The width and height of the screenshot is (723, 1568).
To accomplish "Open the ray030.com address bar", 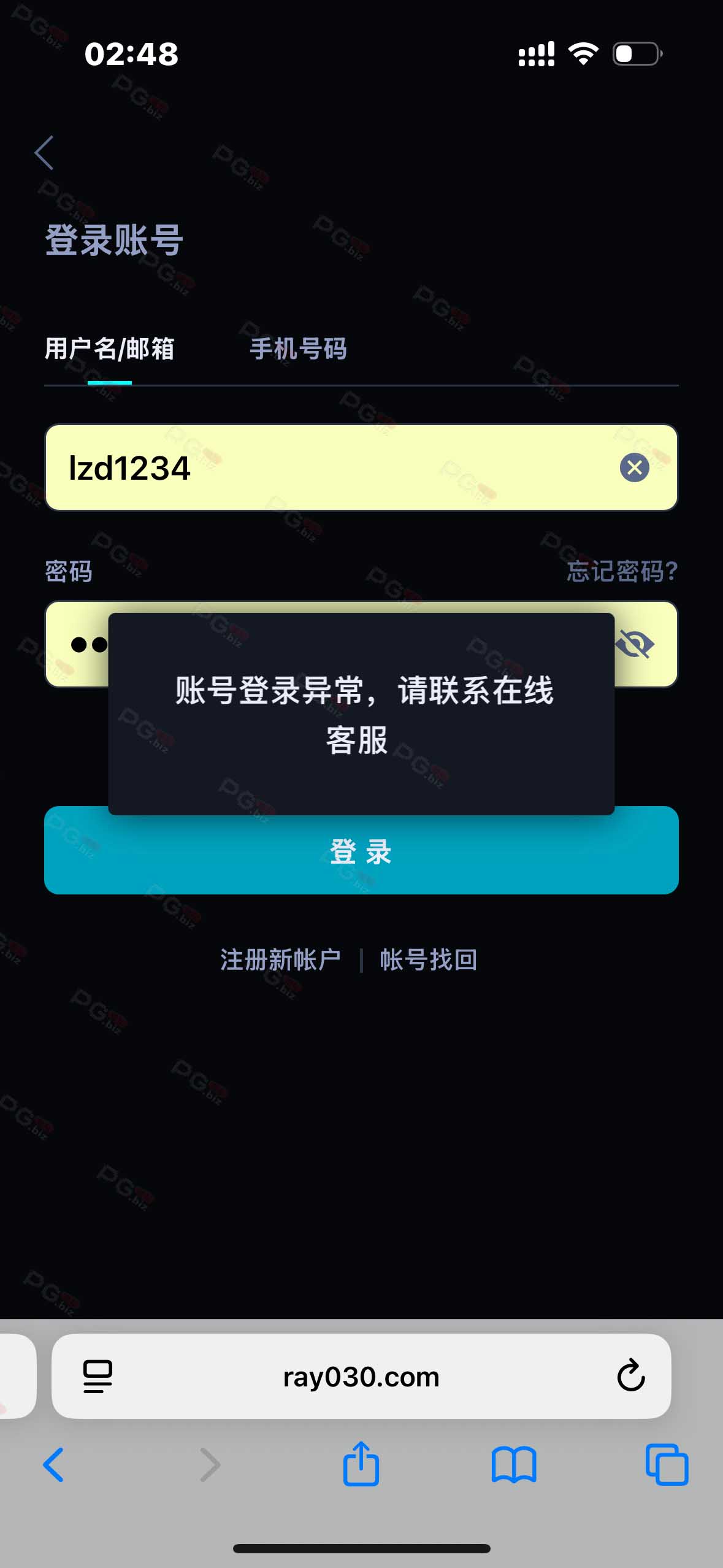I will [361, 1377].
